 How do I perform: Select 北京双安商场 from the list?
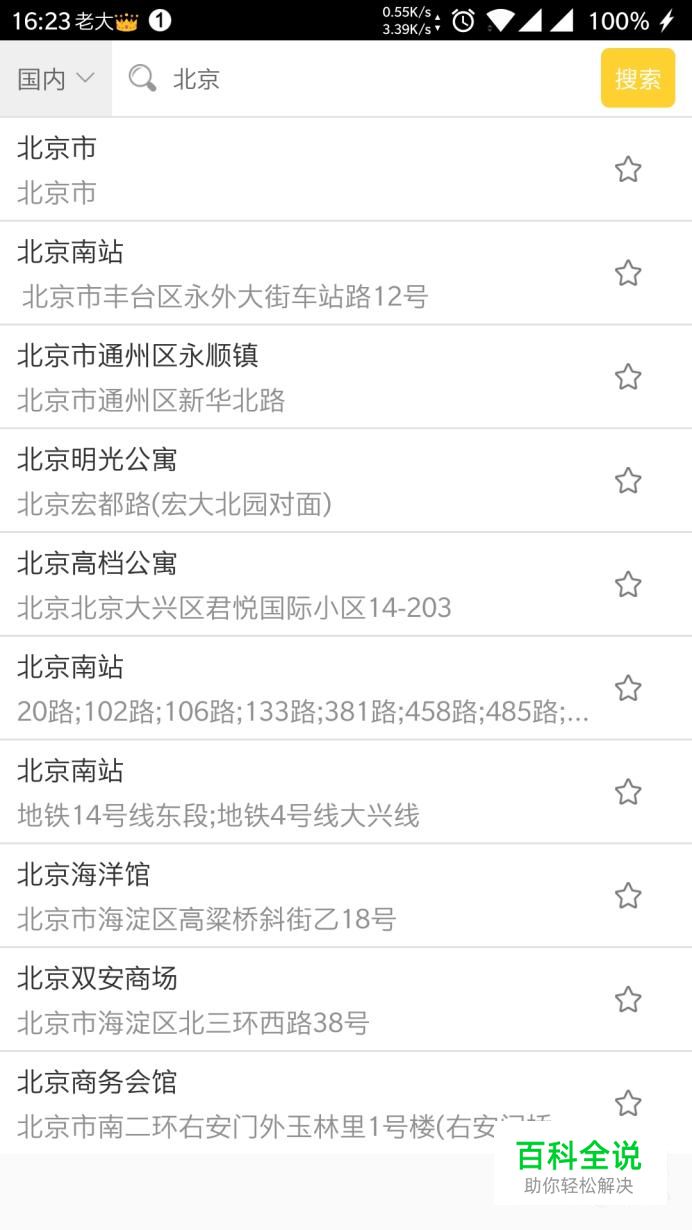point(300,1000)
